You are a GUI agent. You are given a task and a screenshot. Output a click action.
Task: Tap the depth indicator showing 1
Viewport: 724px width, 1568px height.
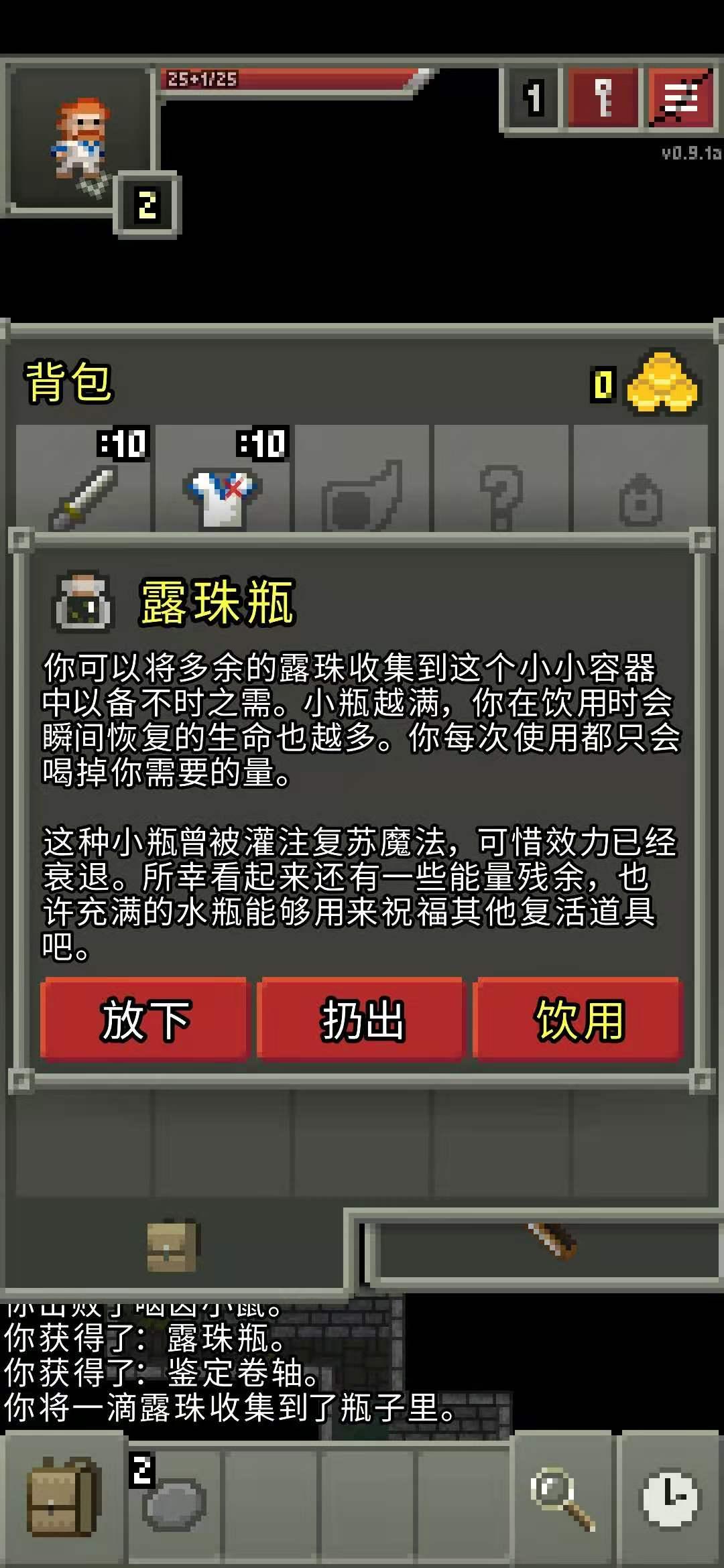[533, 98]
